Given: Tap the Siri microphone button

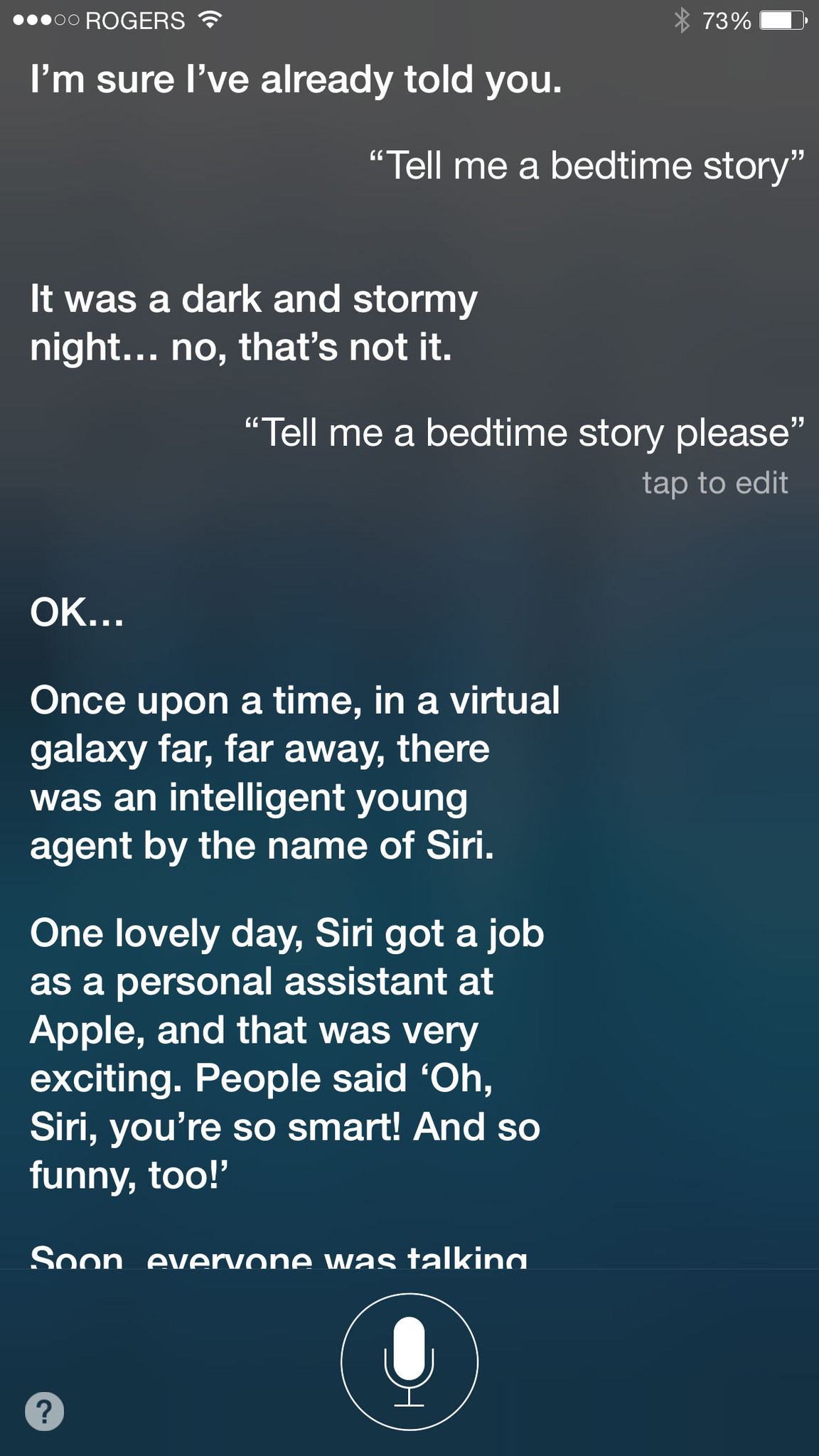Looking at the screenshot, I should tap(409, 1361).
